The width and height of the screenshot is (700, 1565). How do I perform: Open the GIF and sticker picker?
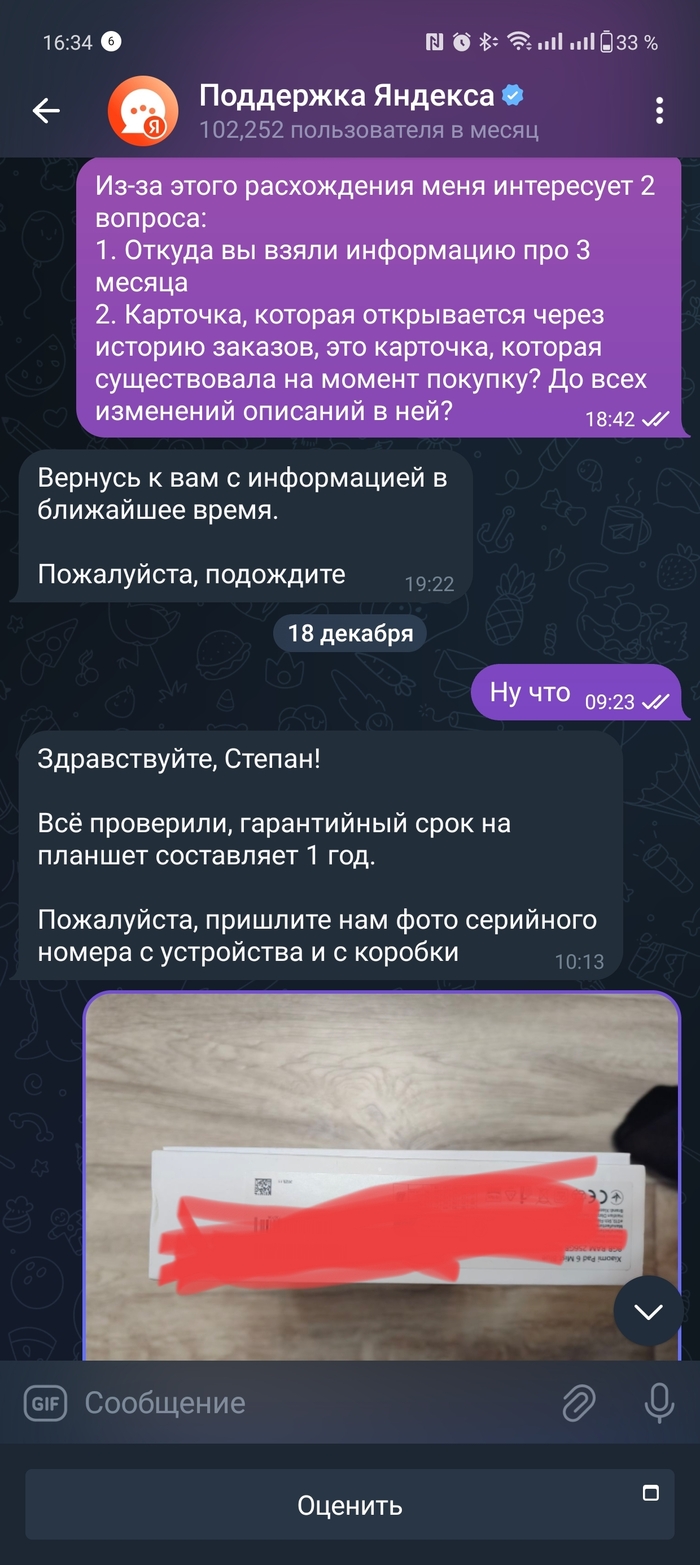coord(45,1403)
